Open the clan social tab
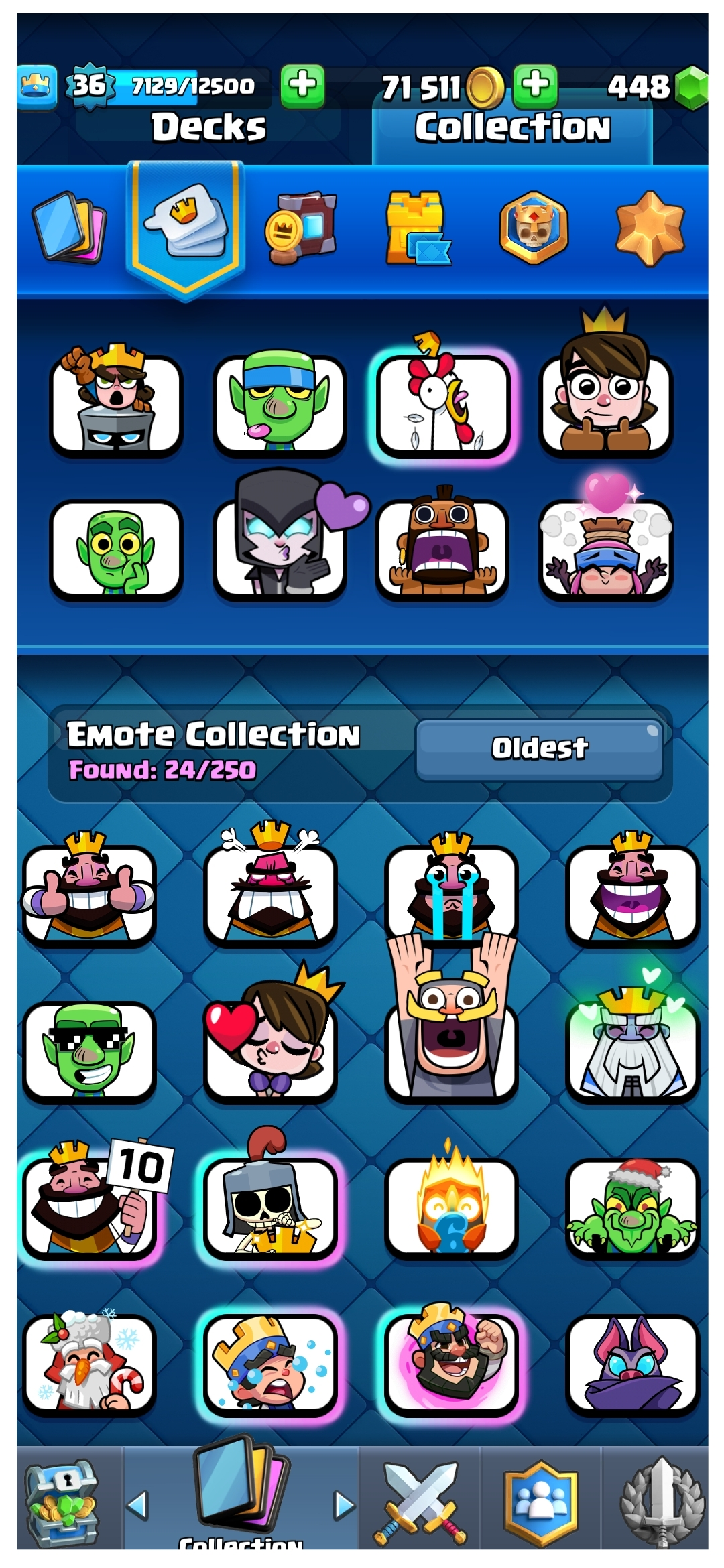Screen dimensions: 724x1568 coord(540,1504)
